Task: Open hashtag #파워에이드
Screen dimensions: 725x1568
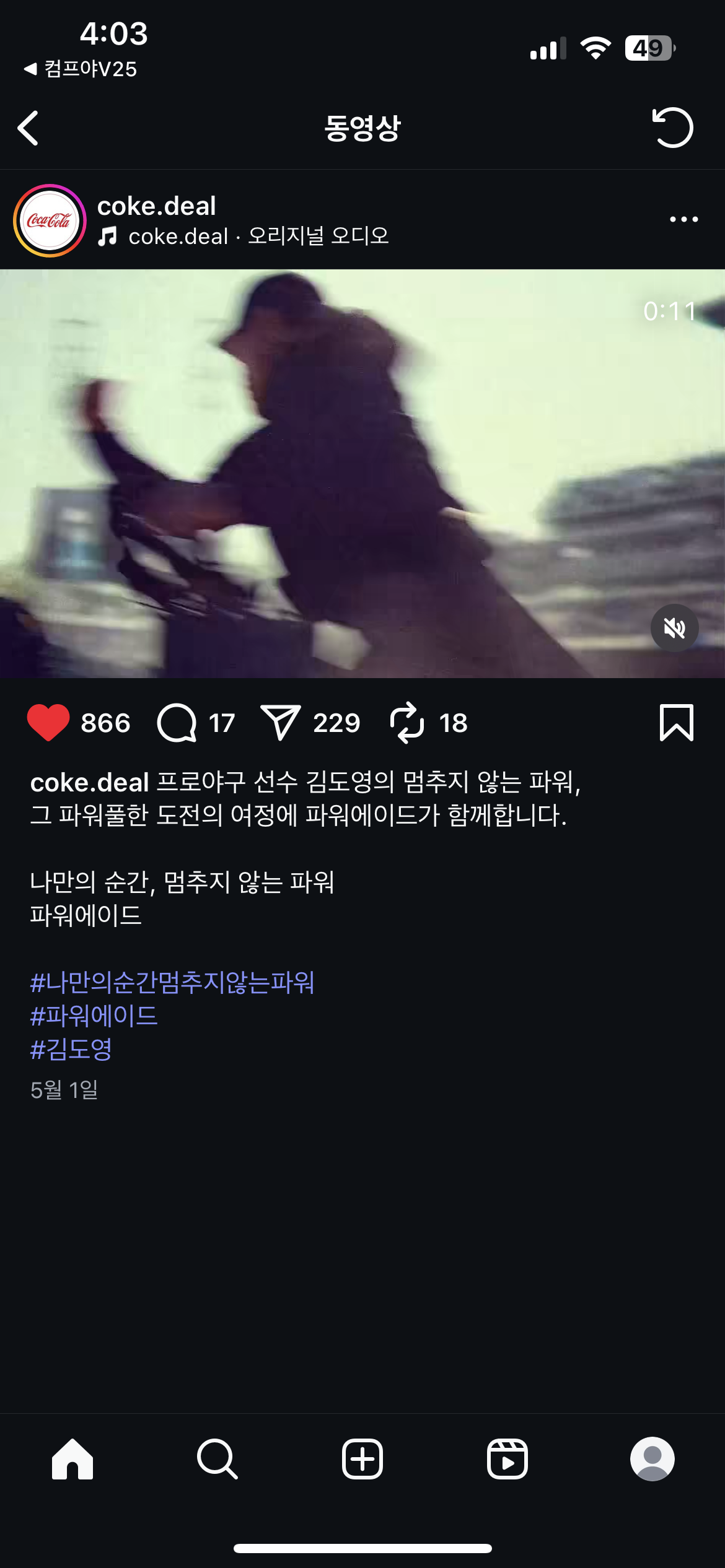Action: [x=94, y=1016]
